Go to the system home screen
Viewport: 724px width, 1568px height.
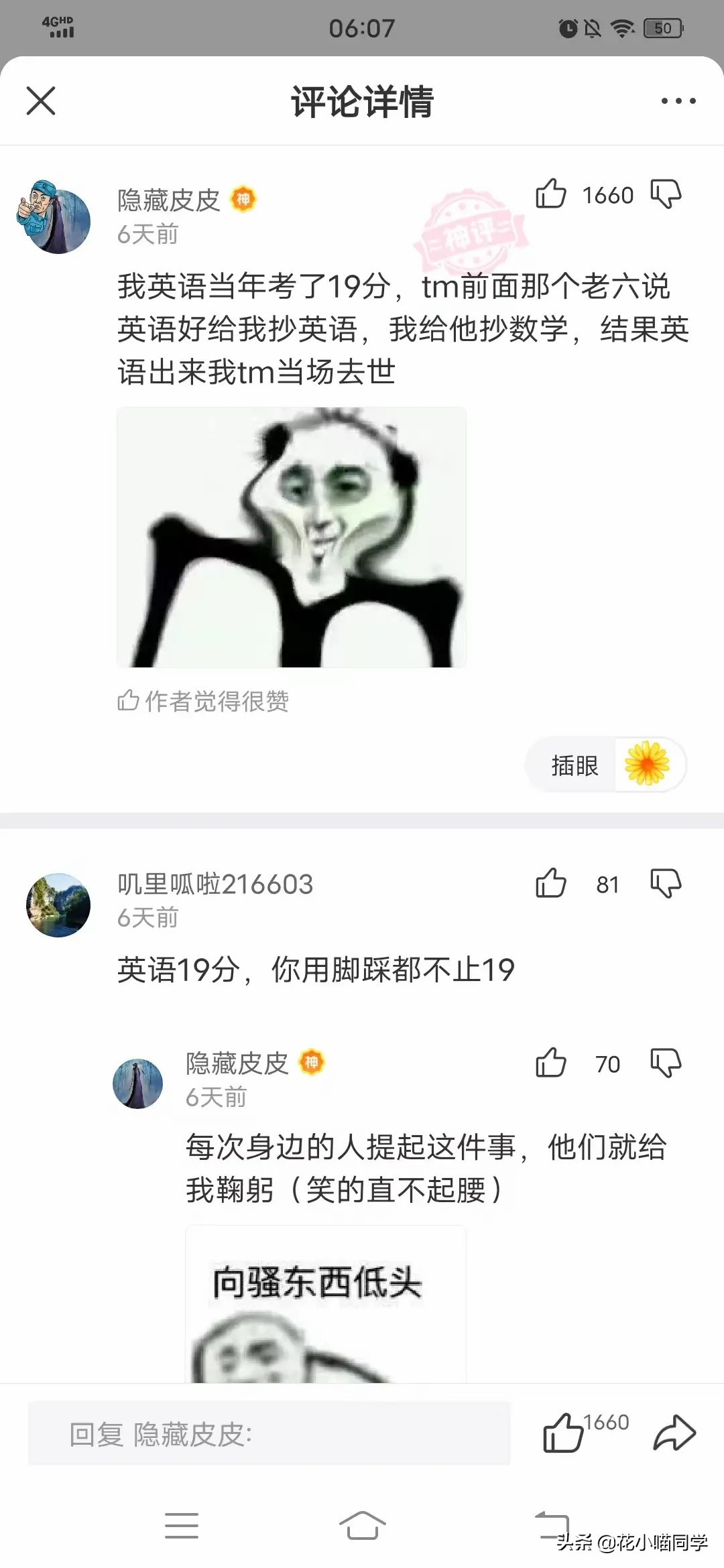coord(362,1525)
